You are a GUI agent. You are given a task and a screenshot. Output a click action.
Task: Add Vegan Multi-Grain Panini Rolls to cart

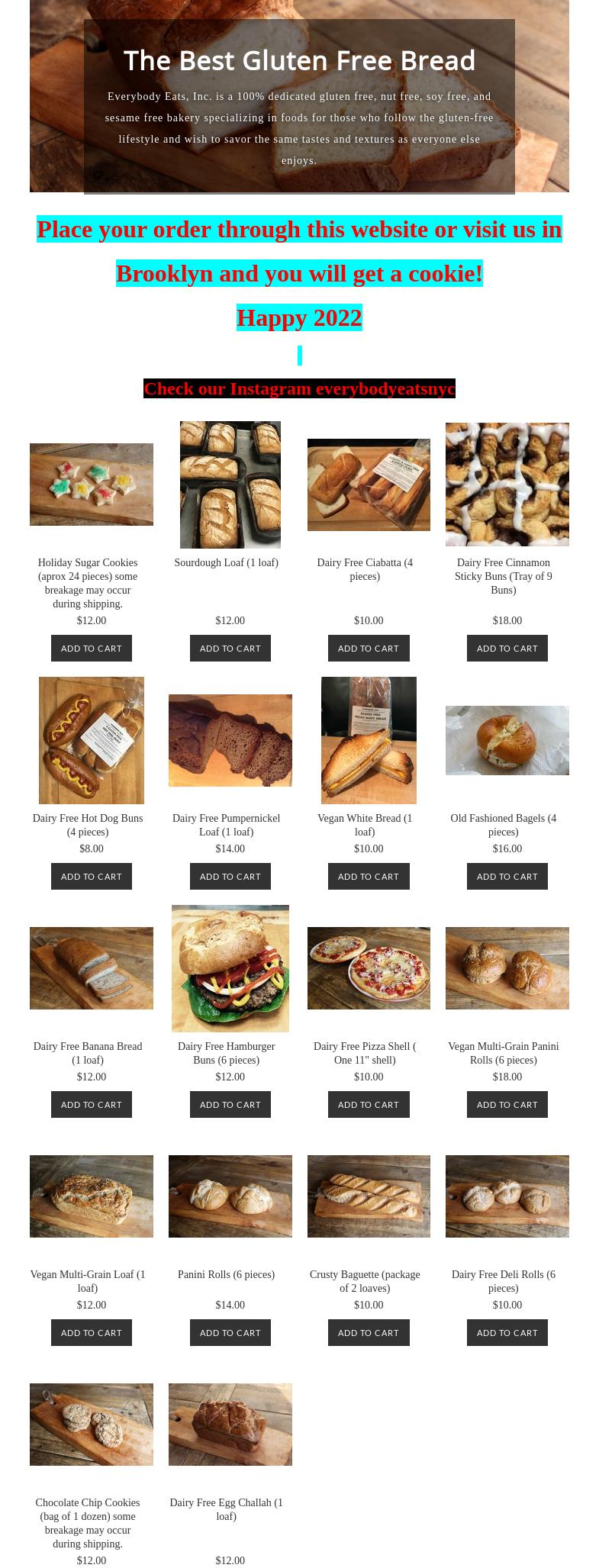507,1105
